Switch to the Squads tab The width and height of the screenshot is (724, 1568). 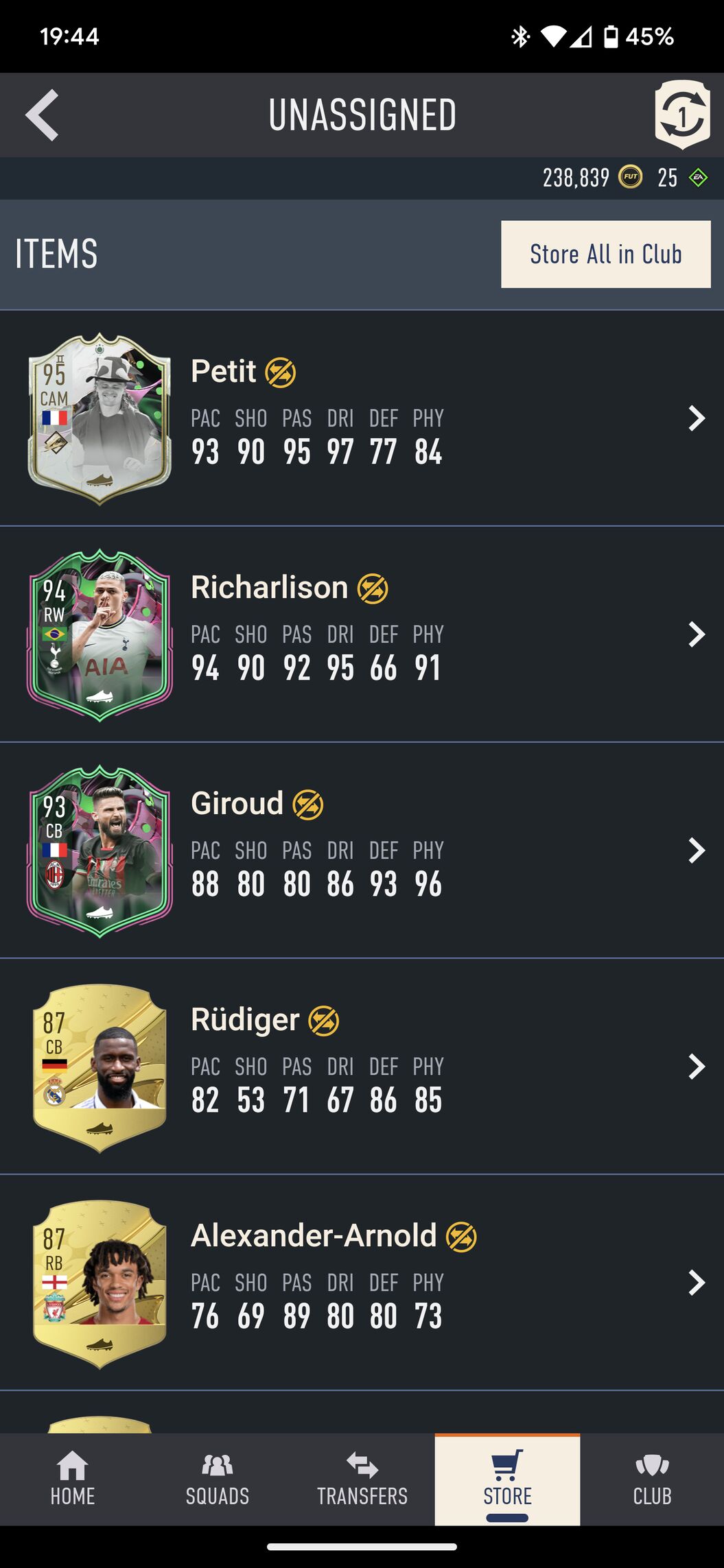coord(217,1480)
